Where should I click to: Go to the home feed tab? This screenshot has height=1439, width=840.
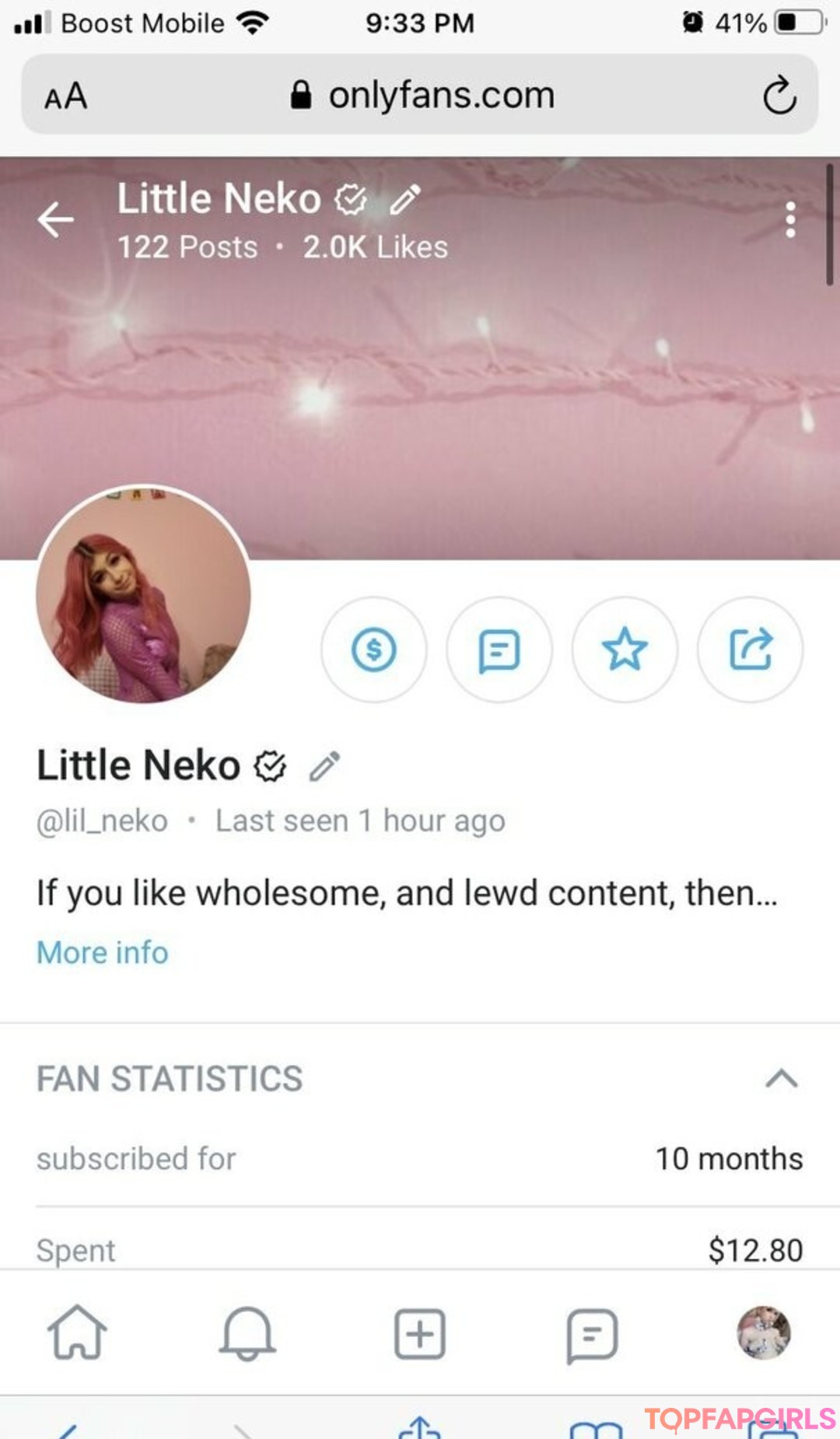coord(77,1333)
